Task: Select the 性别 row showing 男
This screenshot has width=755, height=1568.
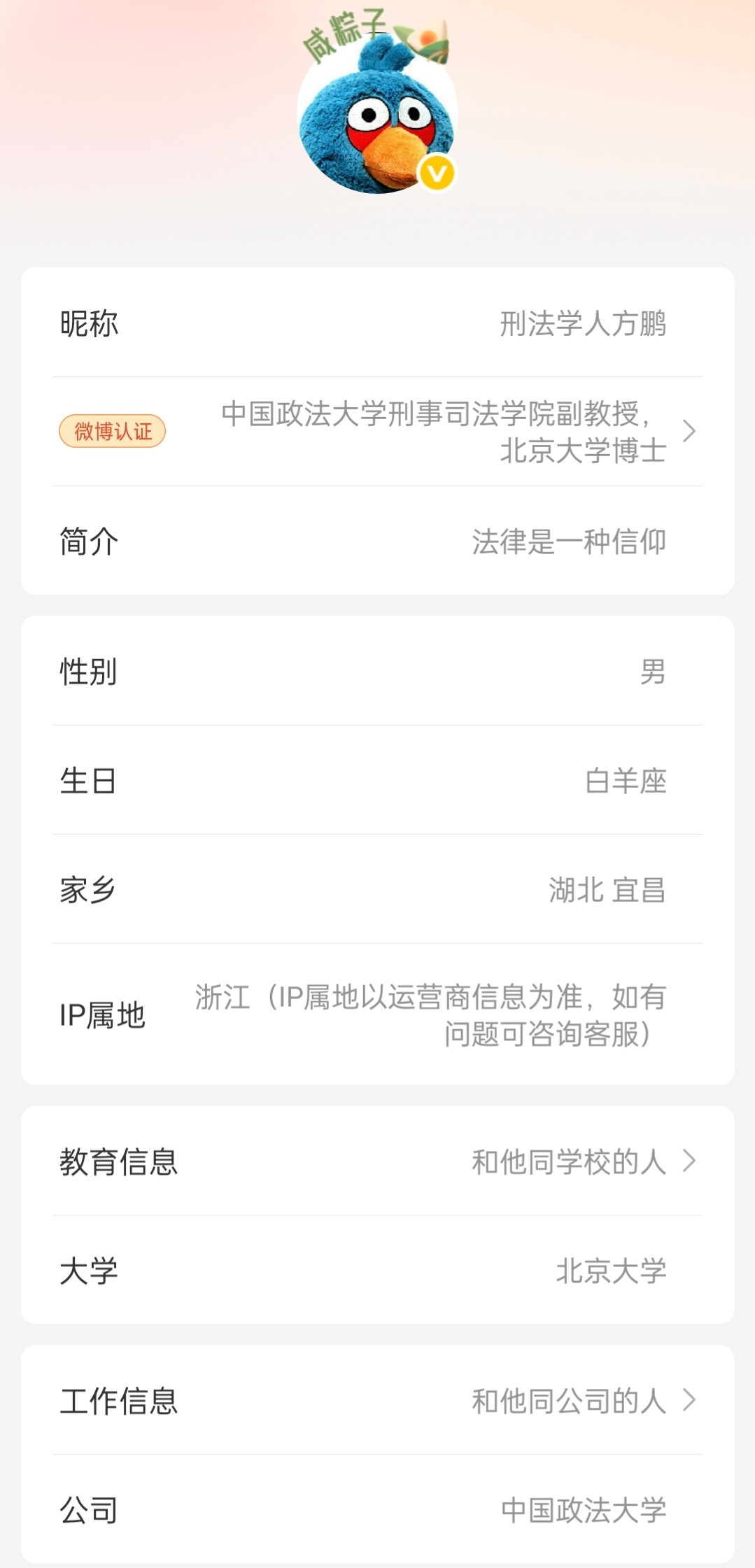Action: tap(378, 671)
